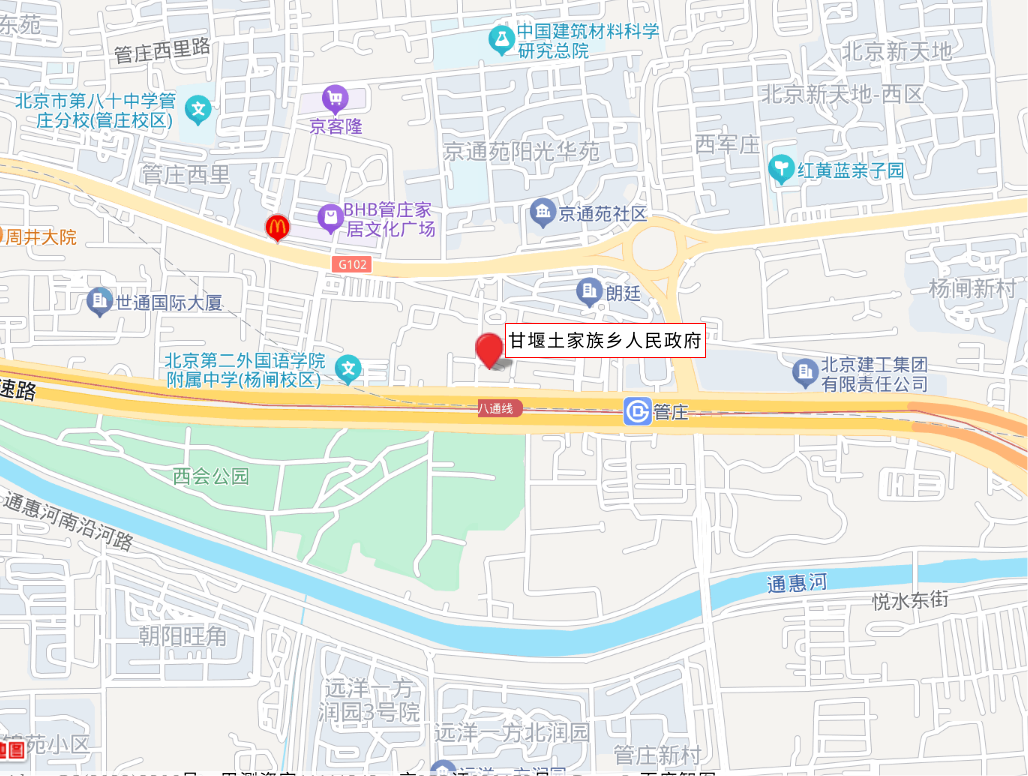Open 北京市第八十中学管庄分校 school marker
The height and width of the screenshot is (776, 1028).
[199, 110]
